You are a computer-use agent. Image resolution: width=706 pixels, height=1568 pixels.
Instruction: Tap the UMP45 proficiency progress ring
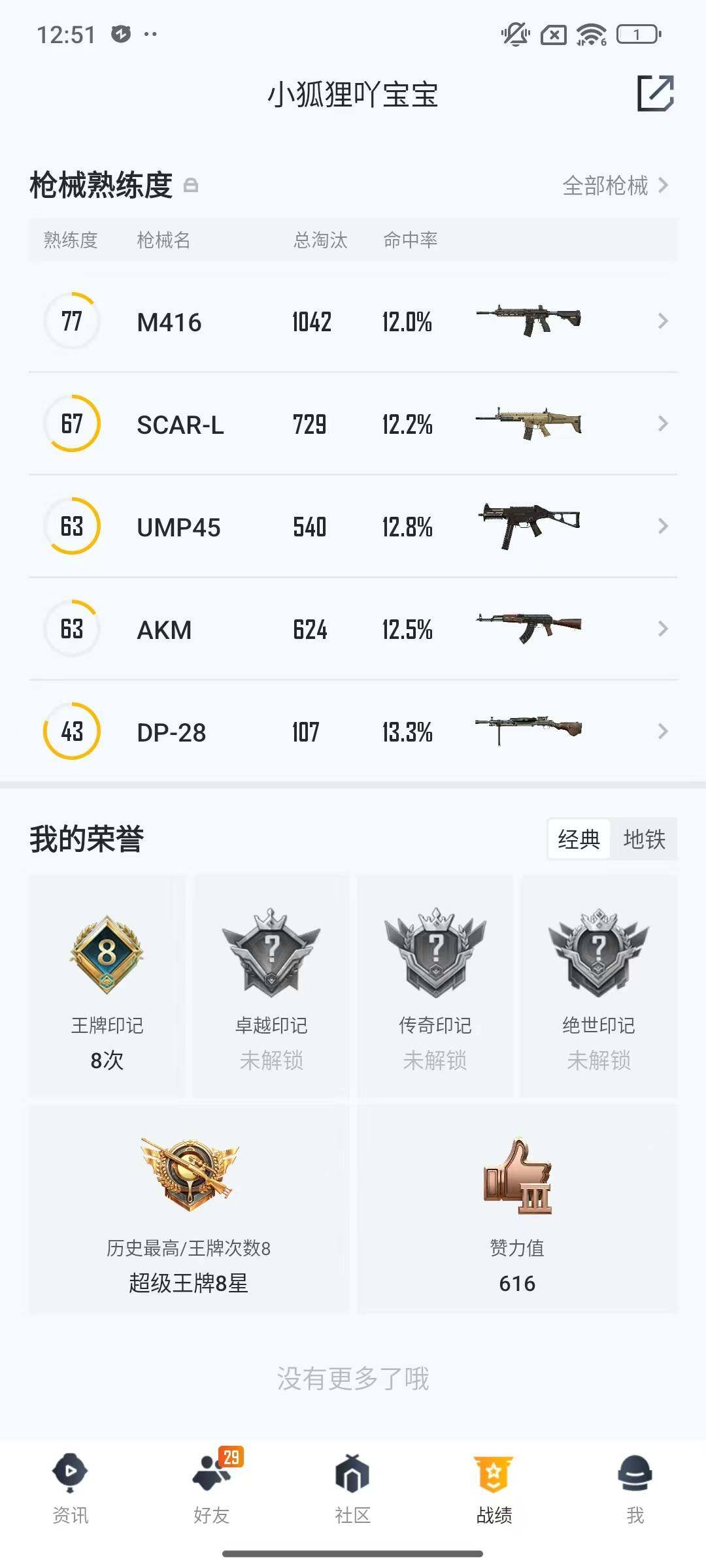tap(71, 527)
